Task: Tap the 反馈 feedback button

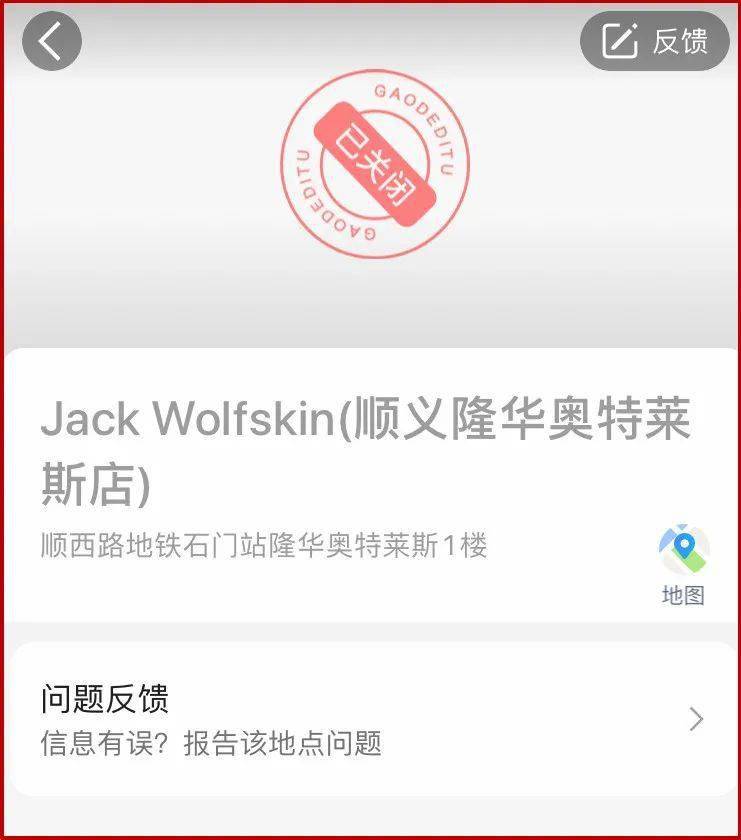Action: [x=655, y=42]
